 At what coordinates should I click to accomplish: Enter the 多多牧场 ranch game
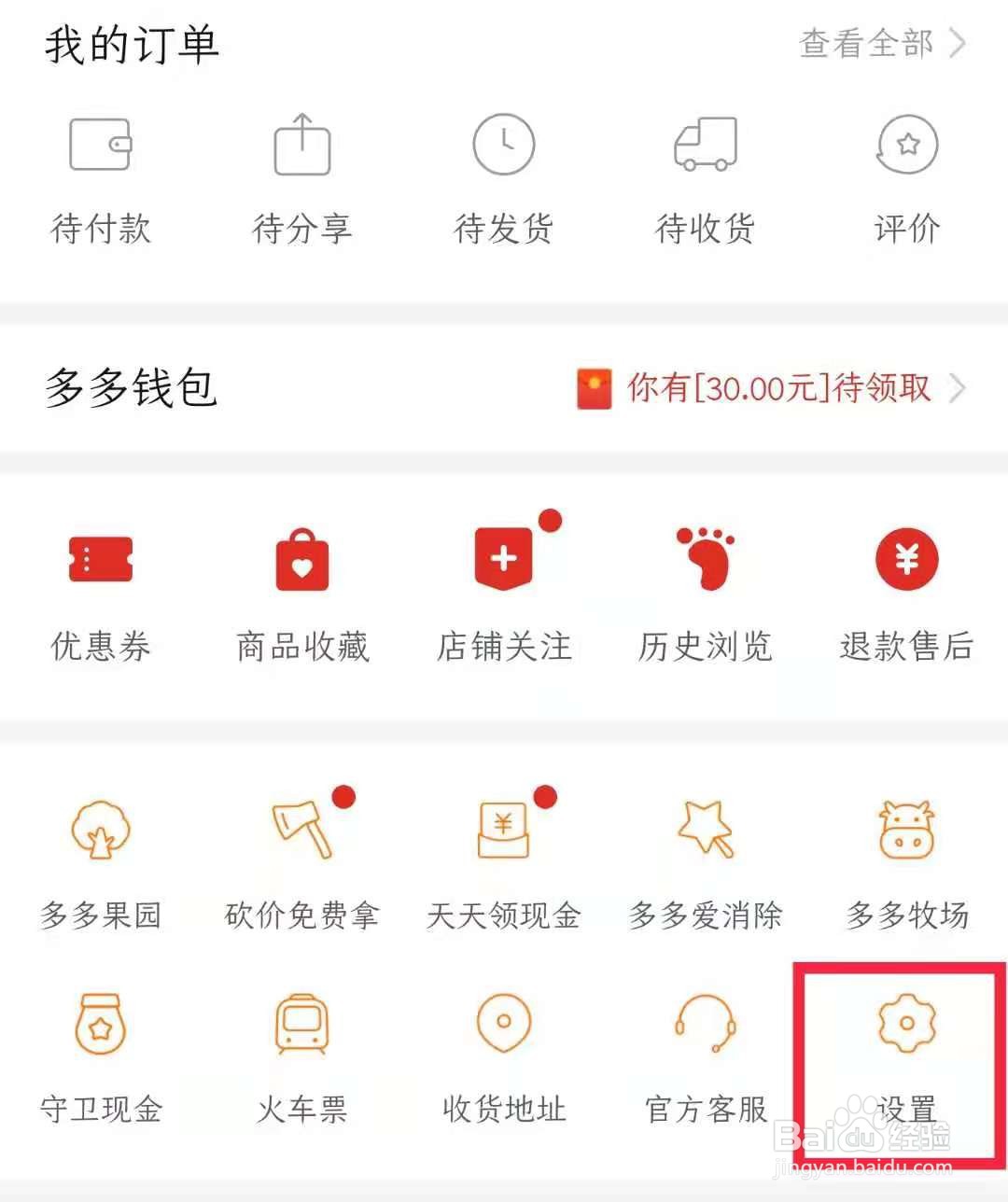point(906,863)
